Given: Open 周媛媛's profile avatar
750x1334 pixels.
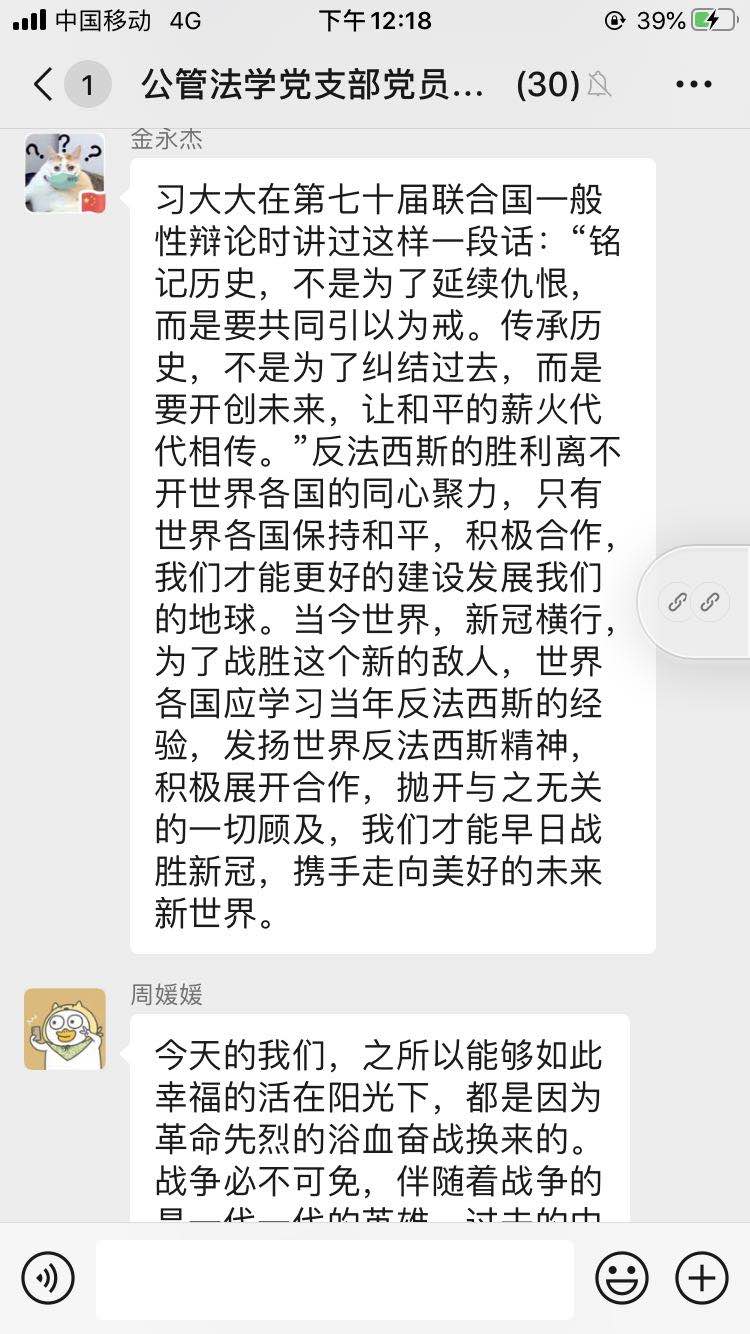Looking at the screenshot, I should 65,1029.
